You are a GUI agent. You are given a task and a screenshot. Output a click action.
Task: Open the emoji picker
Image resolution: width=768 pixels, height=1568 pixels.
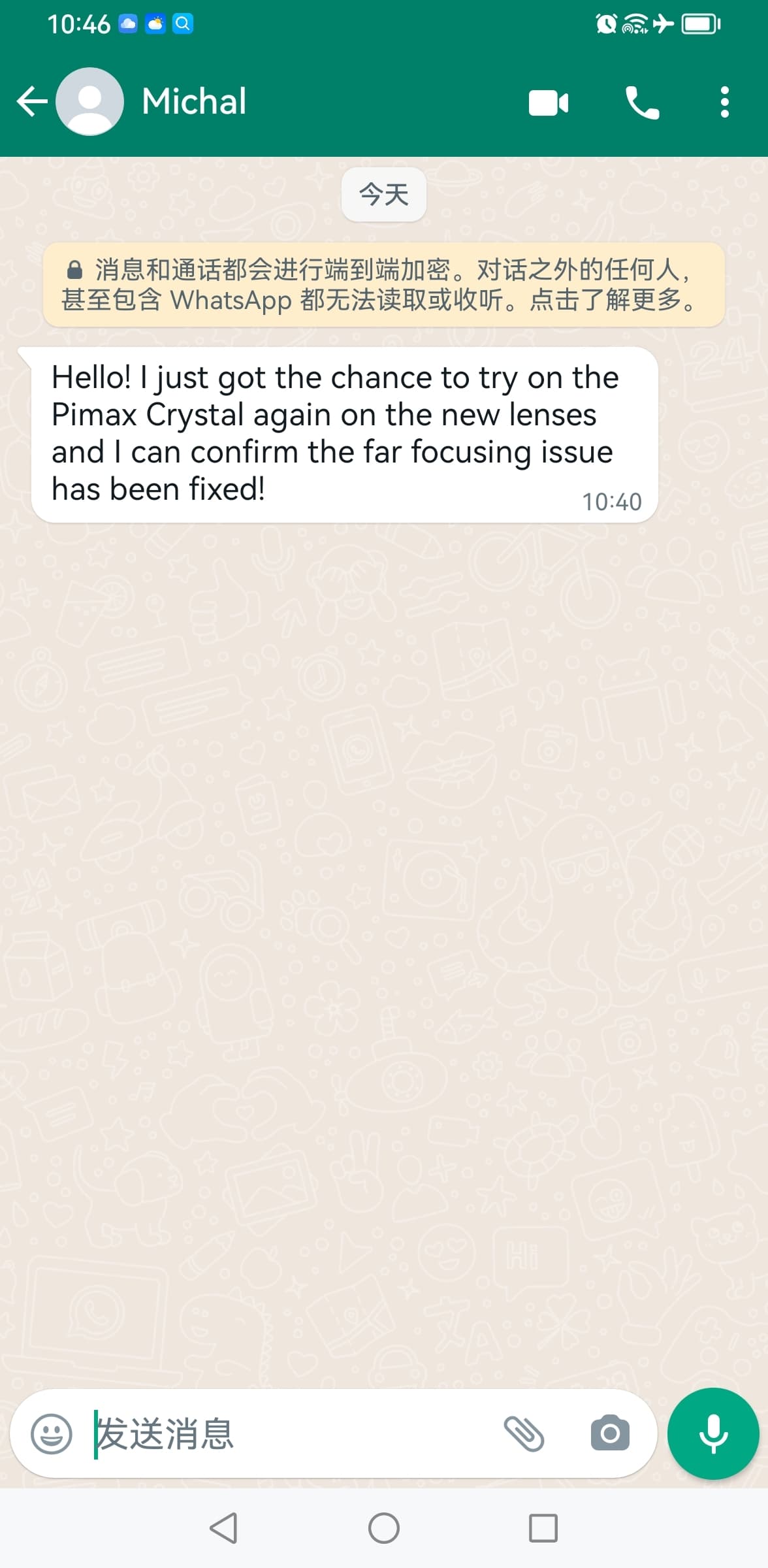pos(52,1434)
